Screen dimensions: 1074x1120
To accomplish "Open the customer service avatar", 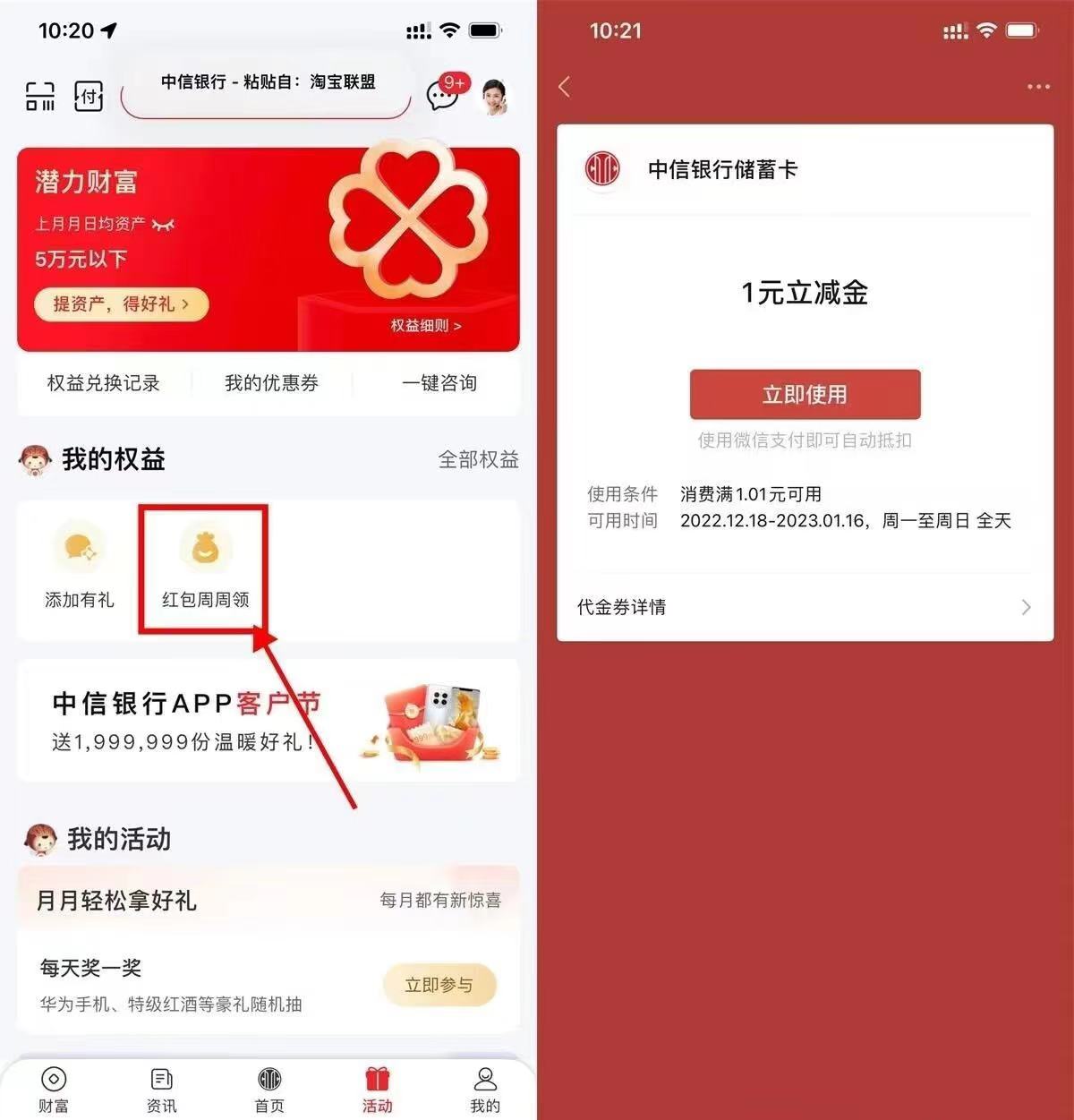I will [494, 96].
